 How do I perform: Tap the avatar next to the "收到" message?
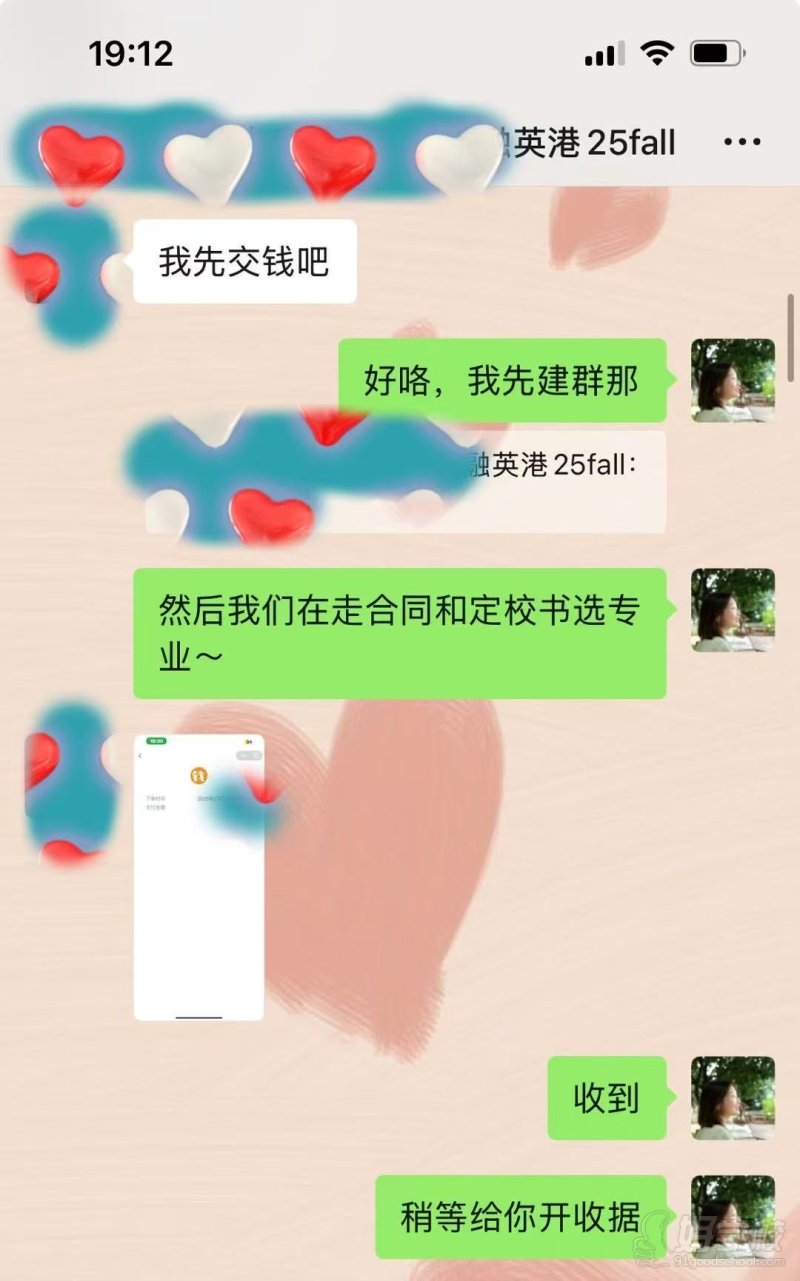(733, 1097)
